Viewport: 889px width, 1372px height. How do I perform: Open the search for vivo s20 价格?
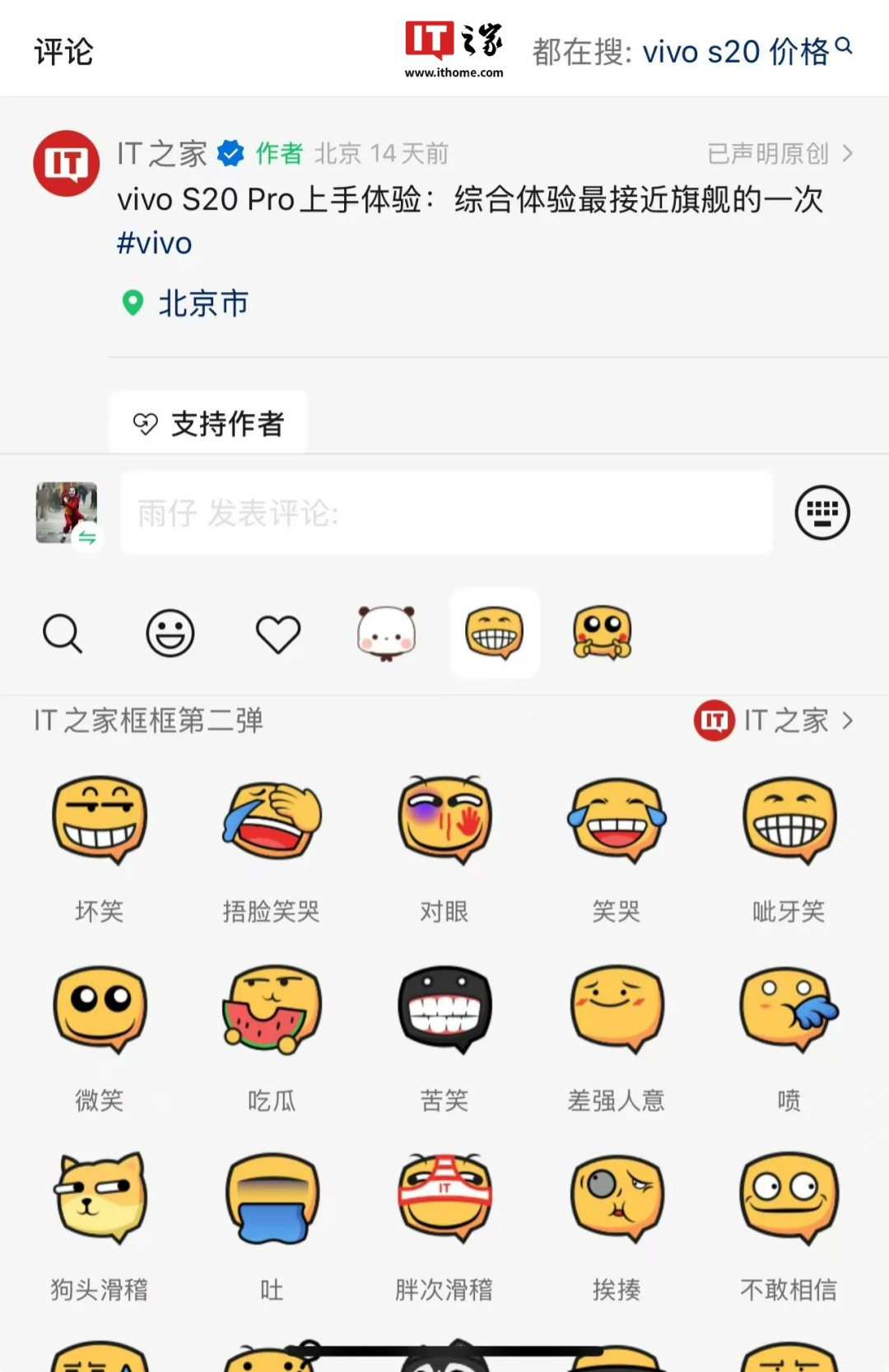click(843, 48)
